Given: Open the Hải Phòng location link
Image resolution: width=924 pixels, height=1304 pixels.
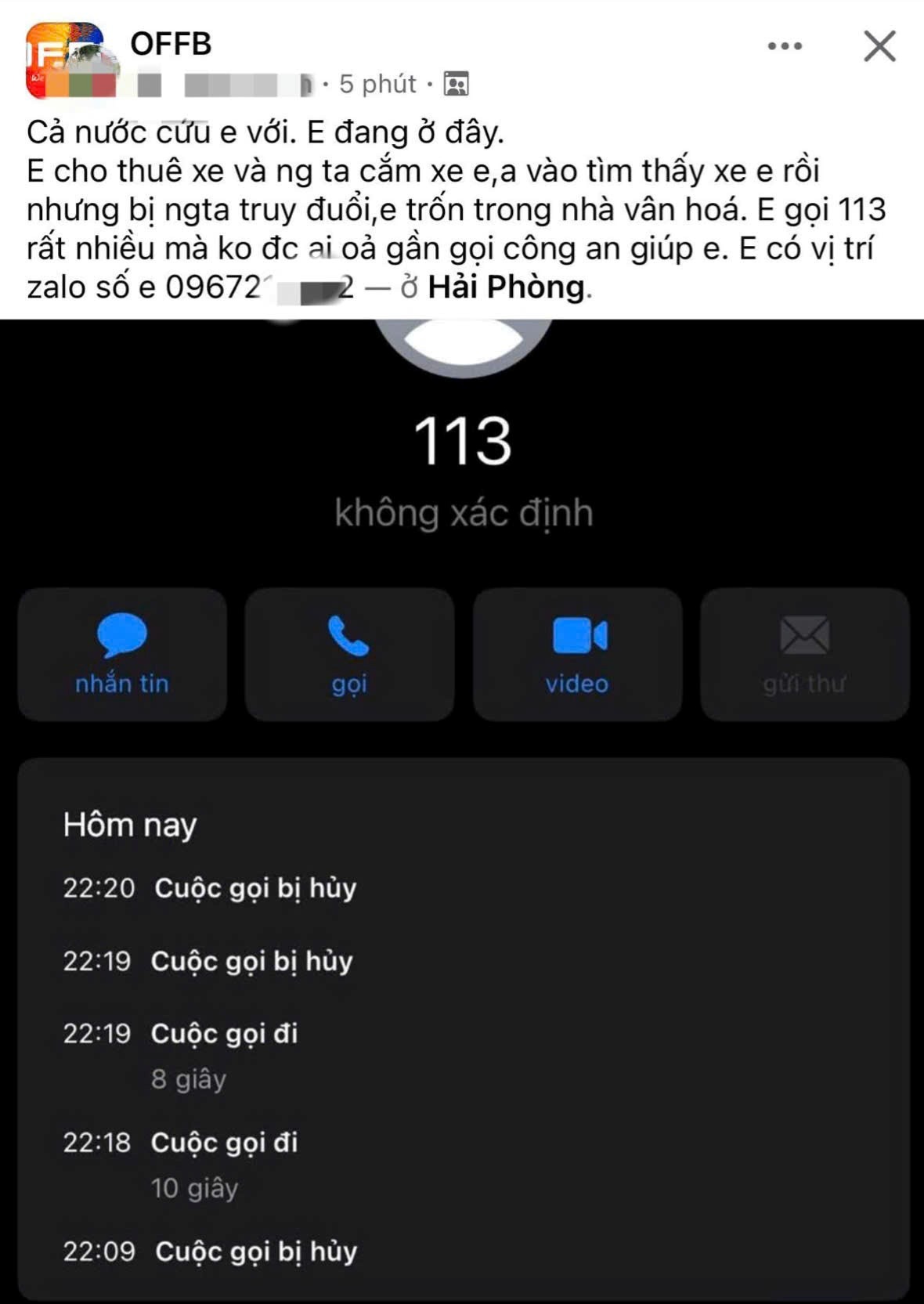Looking at the screenshot, I should click(x=506, y=287).
